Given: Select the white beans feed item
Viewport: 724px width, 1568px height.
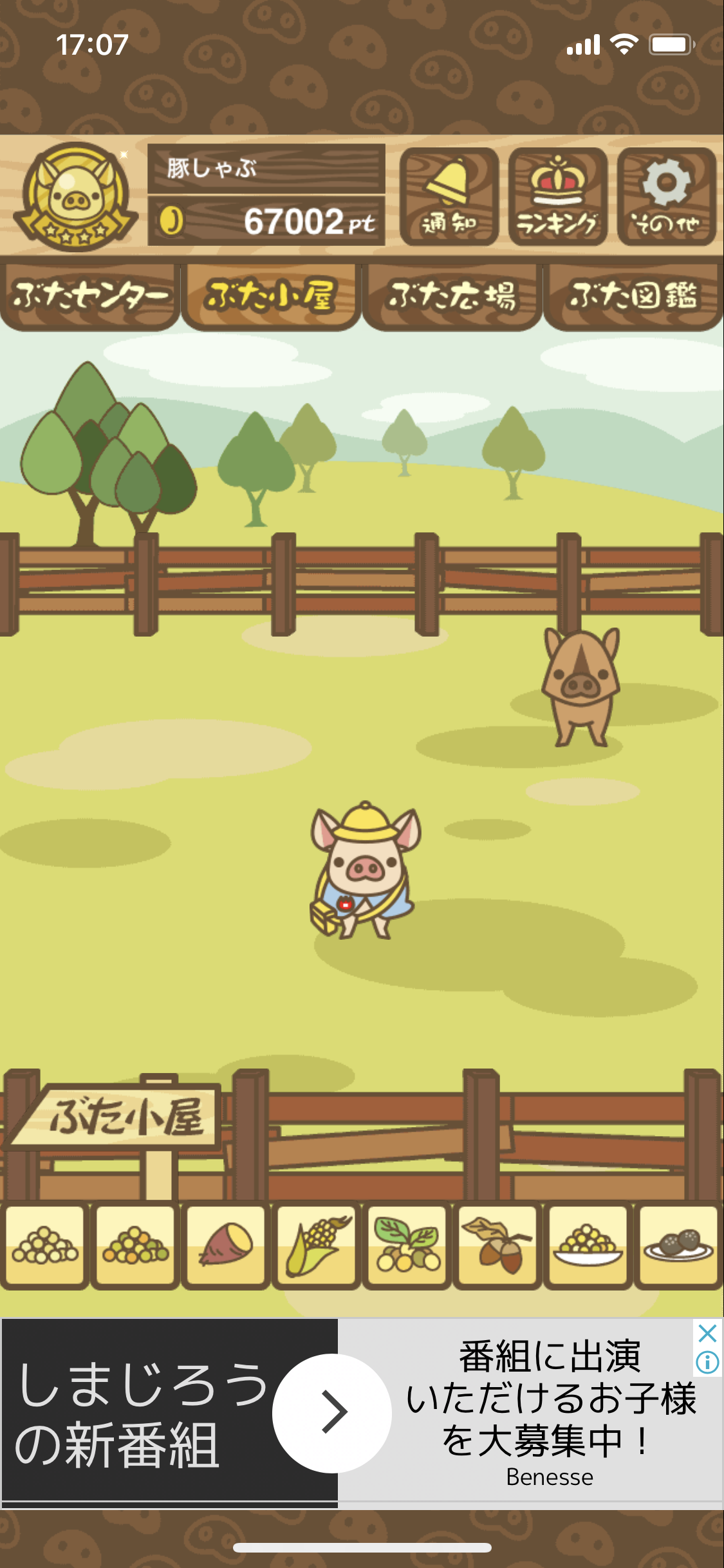Looking at the screenshot, I should tap(45, 1247).
